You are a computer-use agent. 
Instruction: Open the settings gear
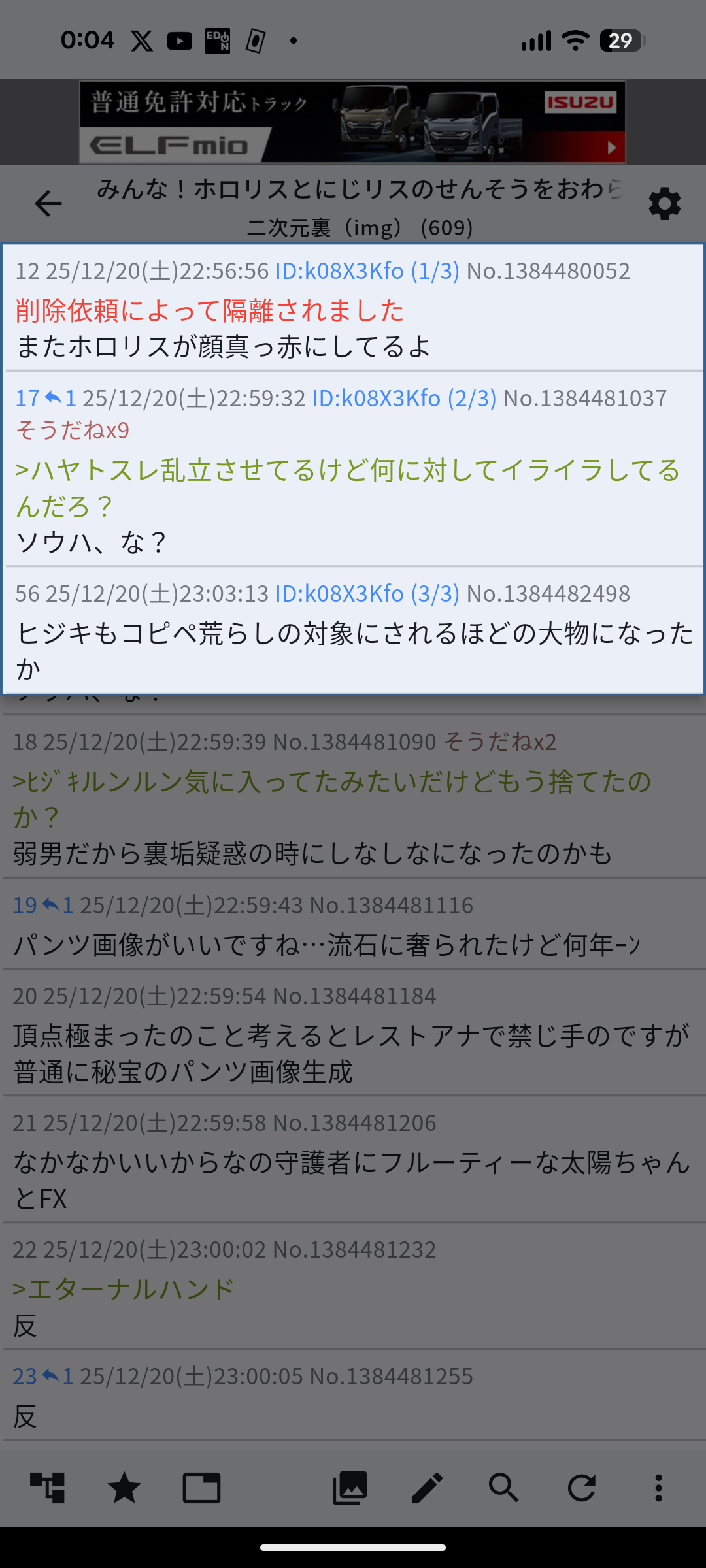pos(664,204)
